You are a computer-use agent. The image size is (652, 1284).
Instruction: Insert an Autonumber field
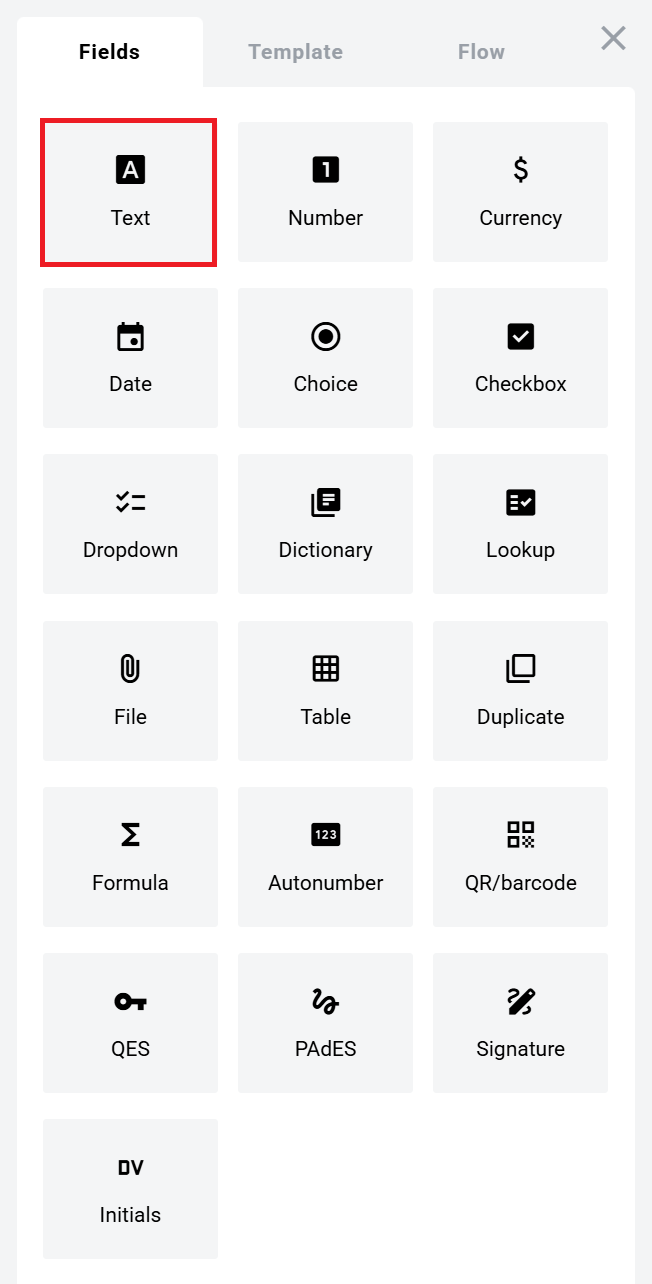(325, 857)
